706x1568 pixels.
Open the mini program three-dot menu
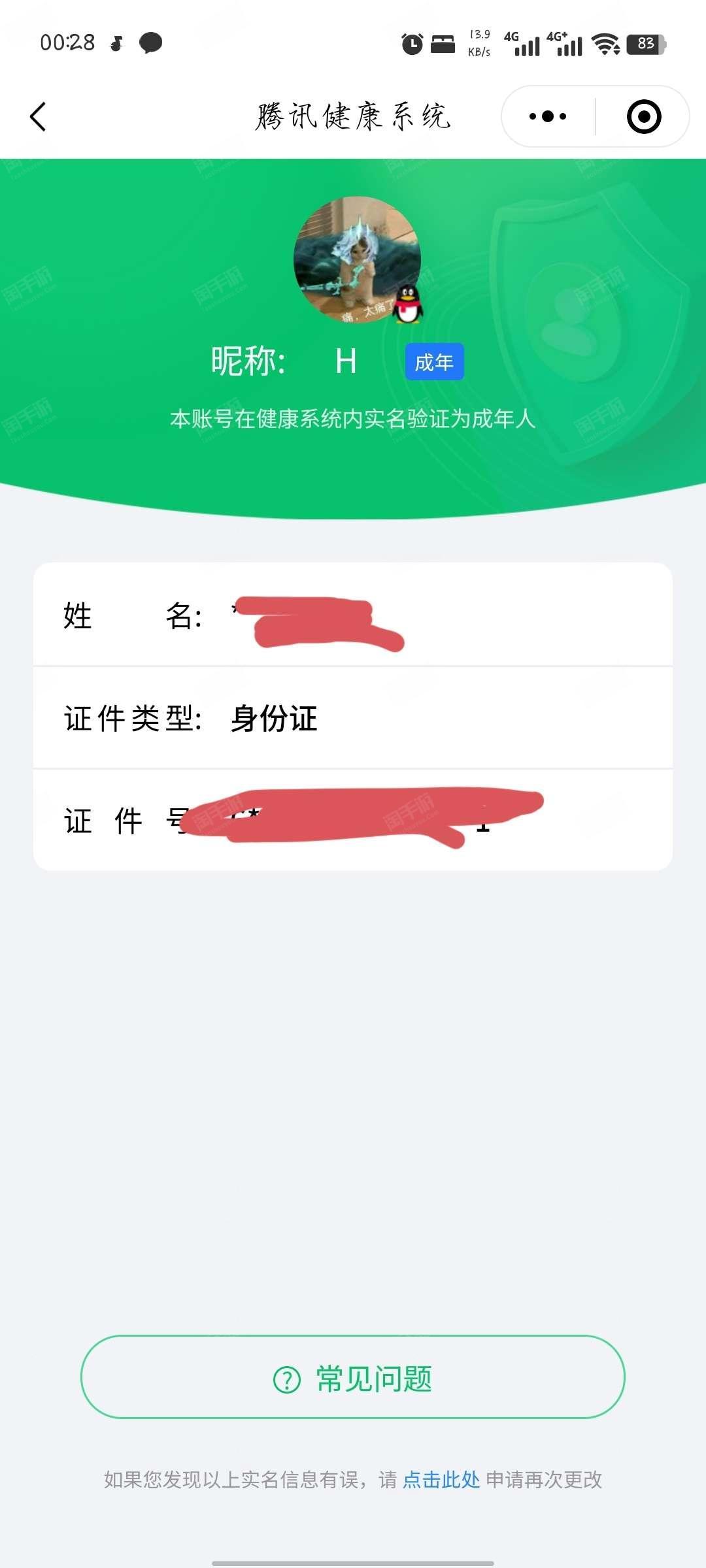tap(548, 117)
